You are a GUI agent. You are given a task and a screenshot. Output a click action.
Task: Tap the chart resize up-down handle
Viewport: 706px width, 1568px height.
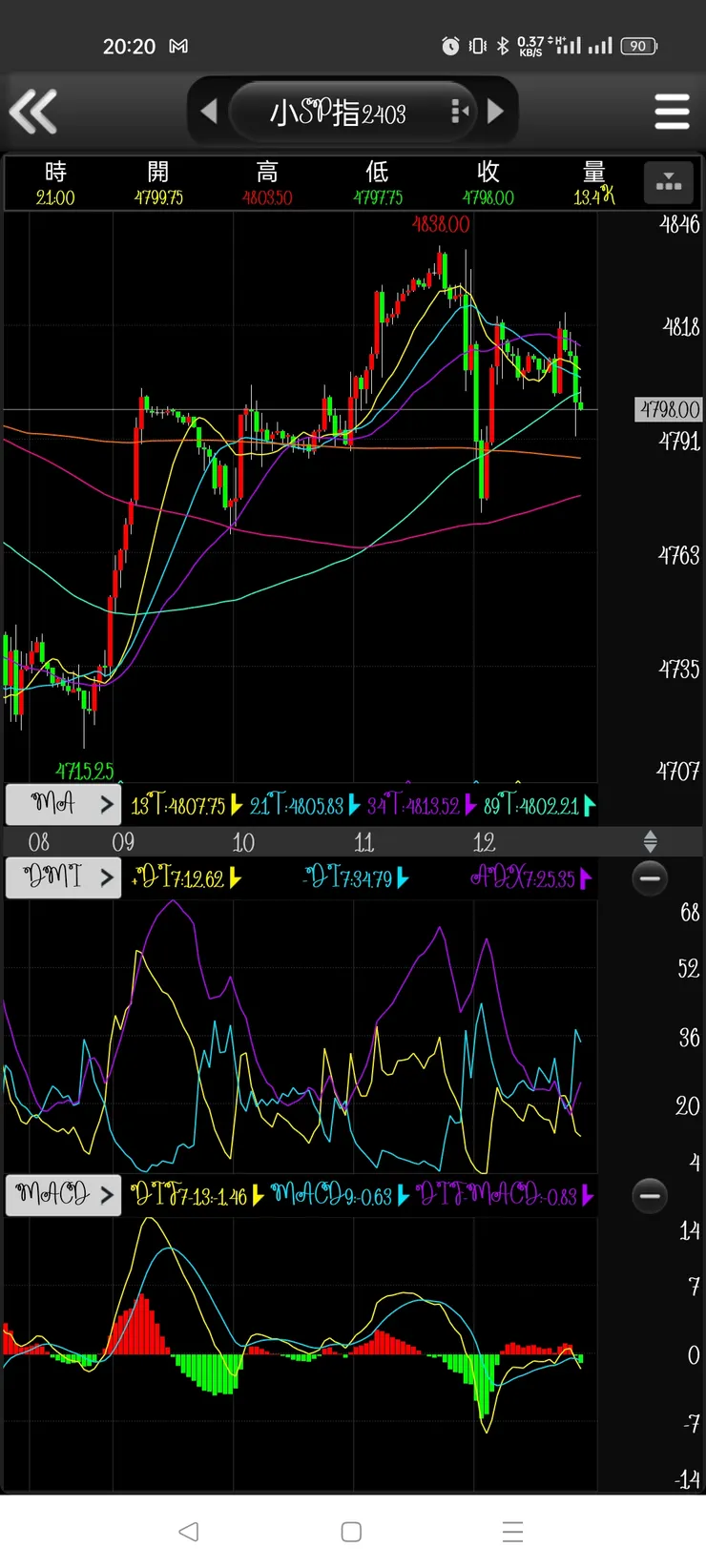pos(650,841)
